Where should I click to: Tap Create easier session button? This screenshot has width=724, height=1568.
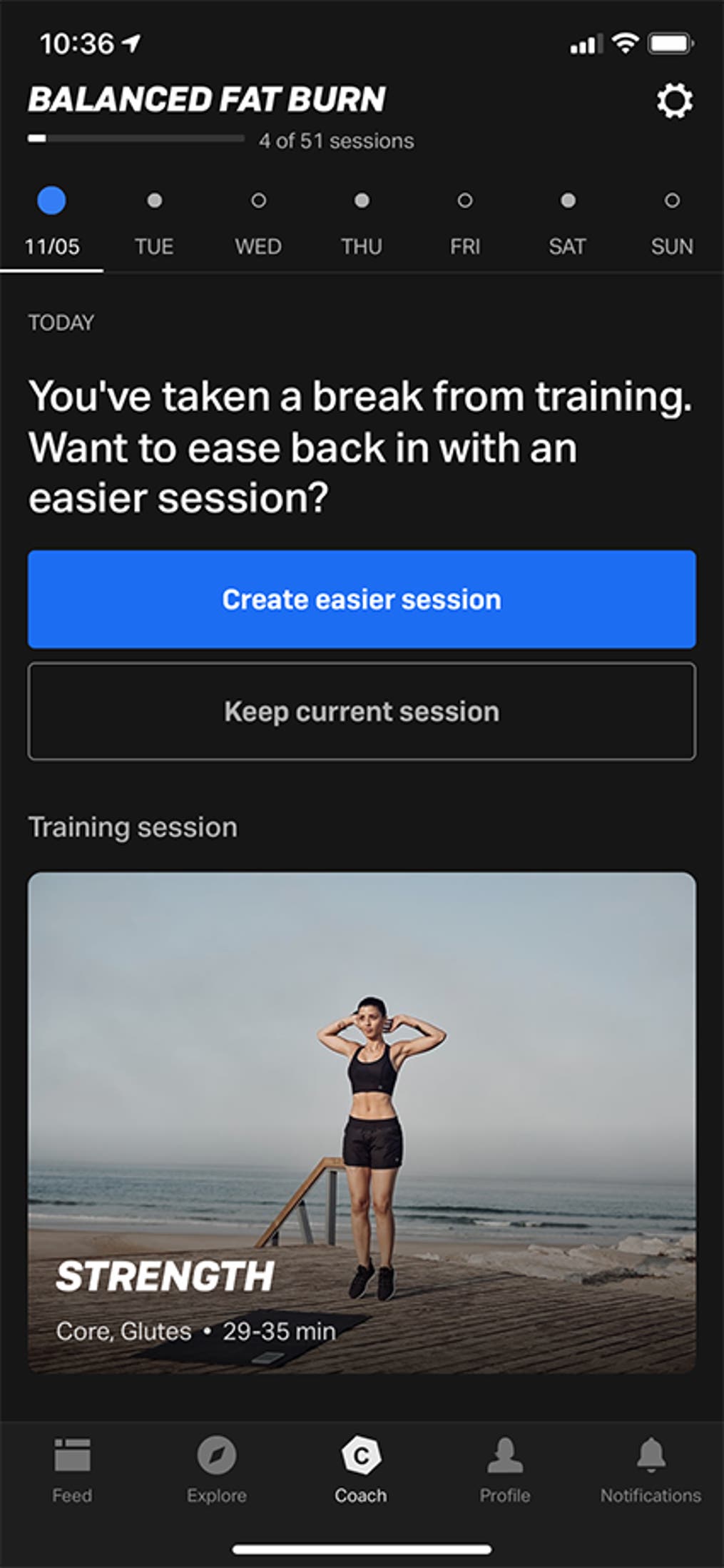[x=362, y=599]
